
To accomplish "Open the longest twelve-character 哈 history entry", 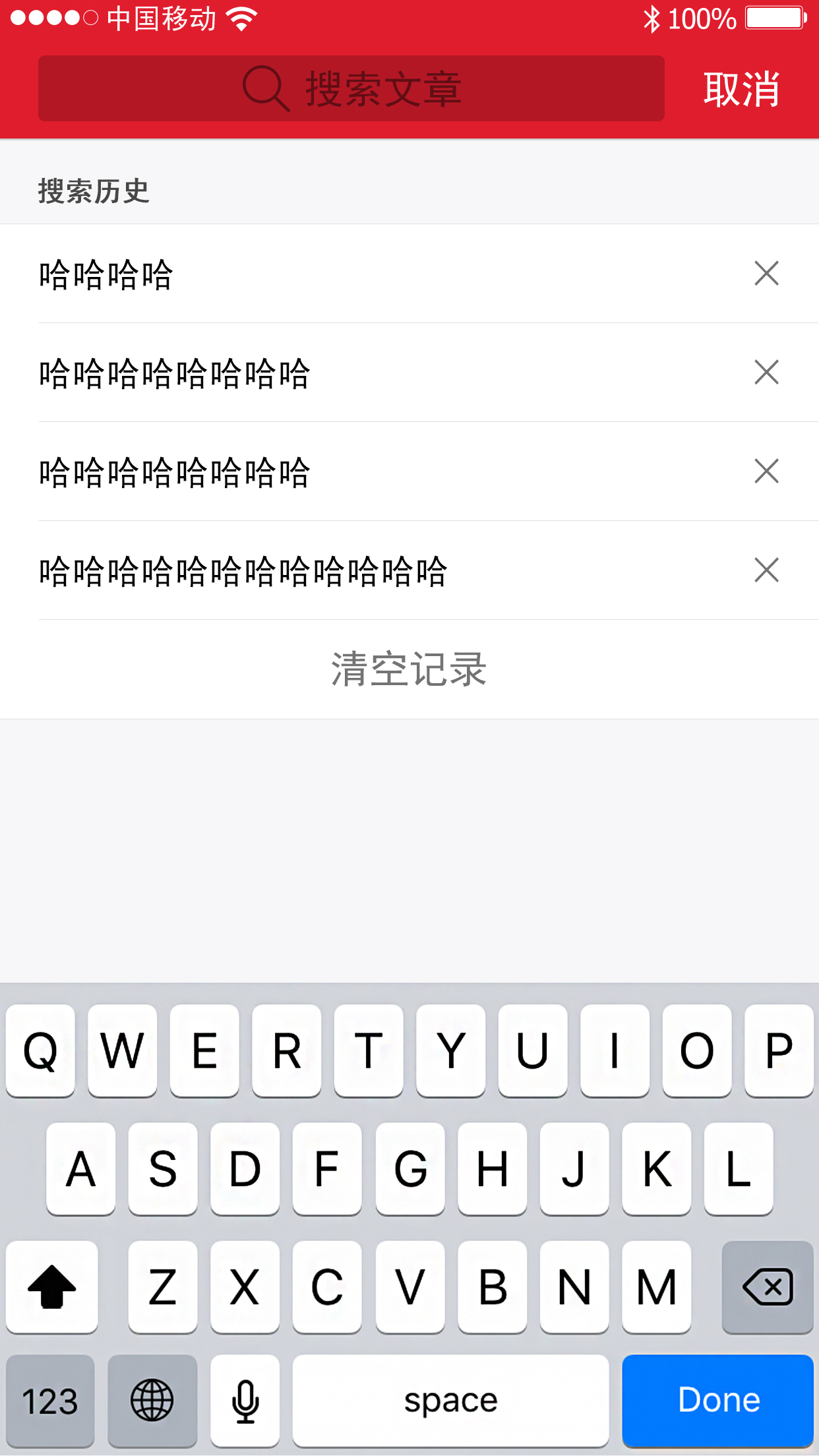I will [244, 571].
